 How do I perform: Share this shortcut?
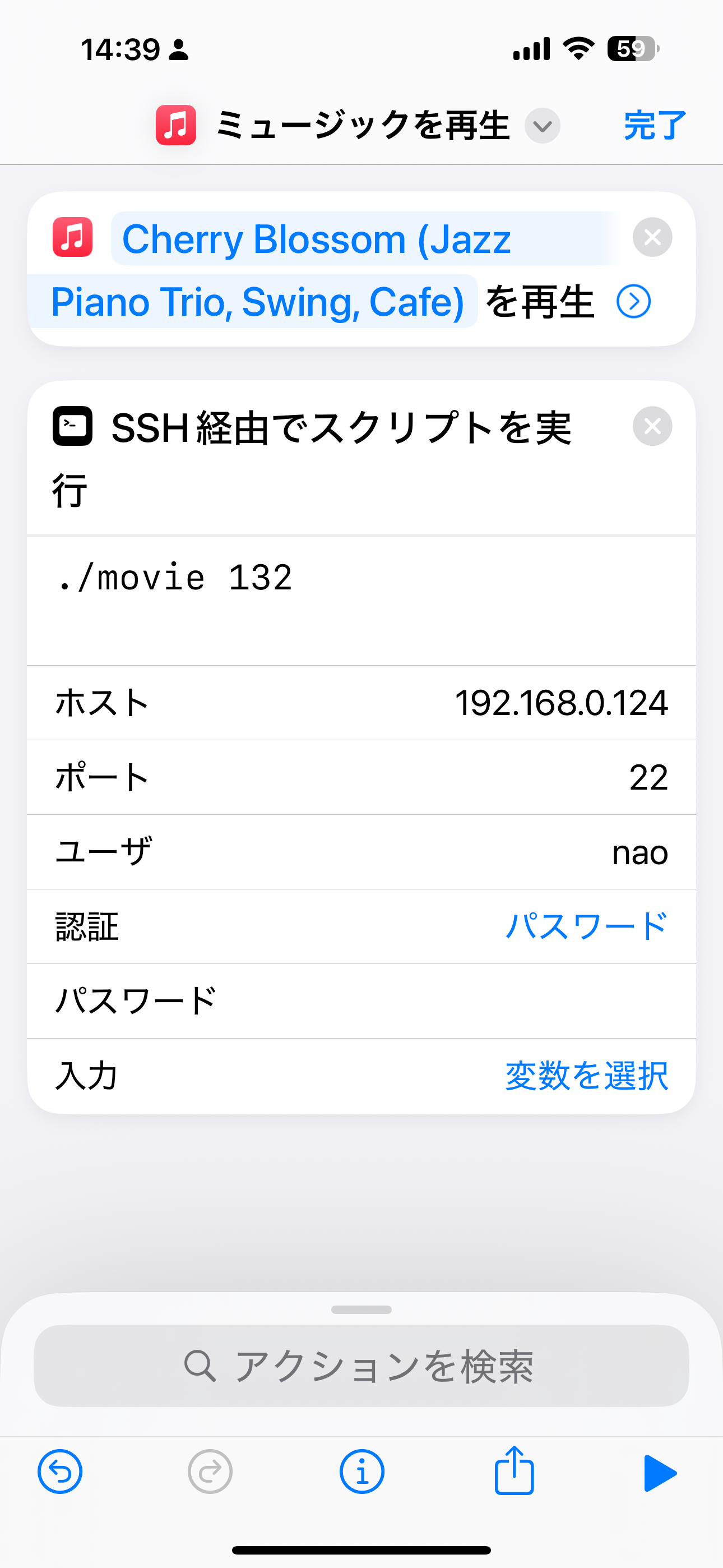tap(513, 1471)
